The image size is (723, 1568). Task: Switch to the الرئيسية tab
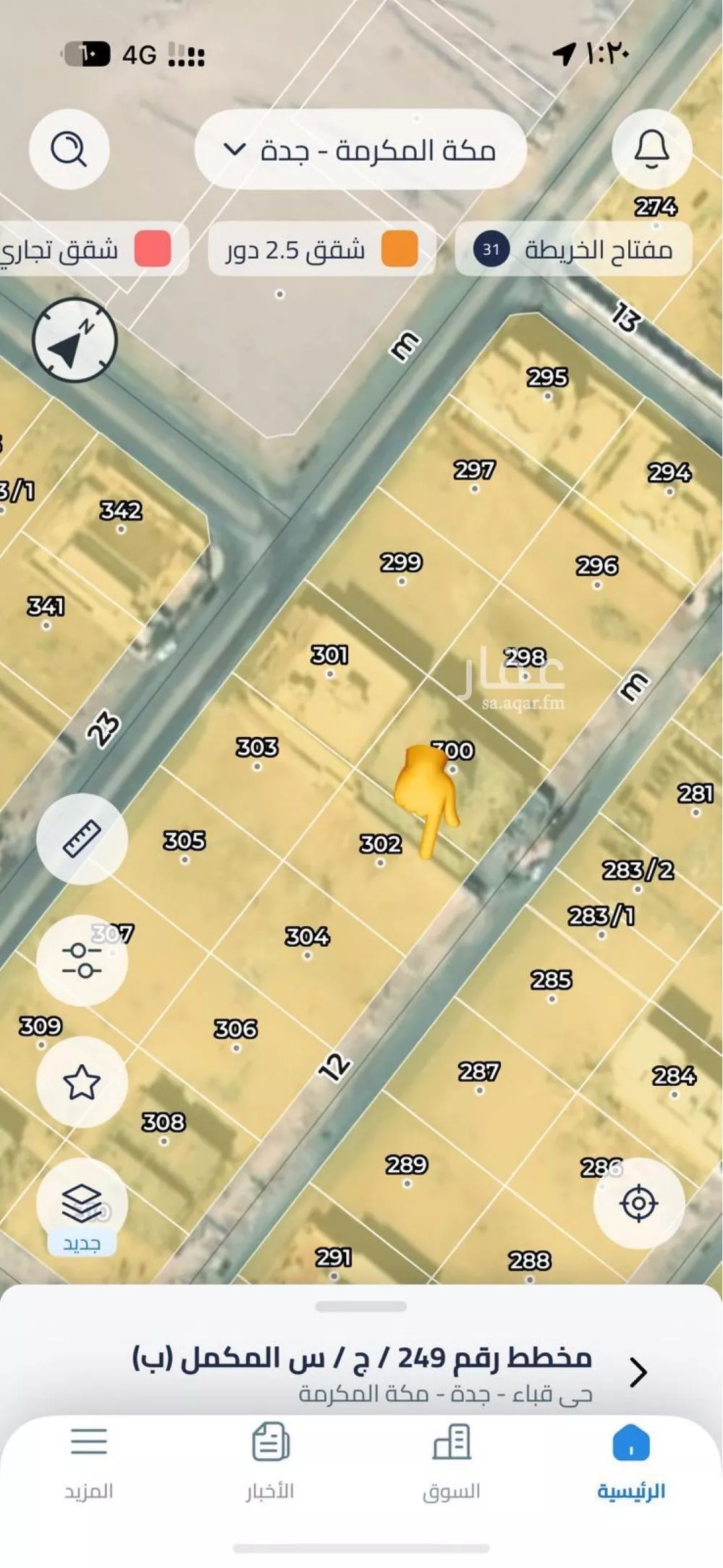tap(630, 1461)
